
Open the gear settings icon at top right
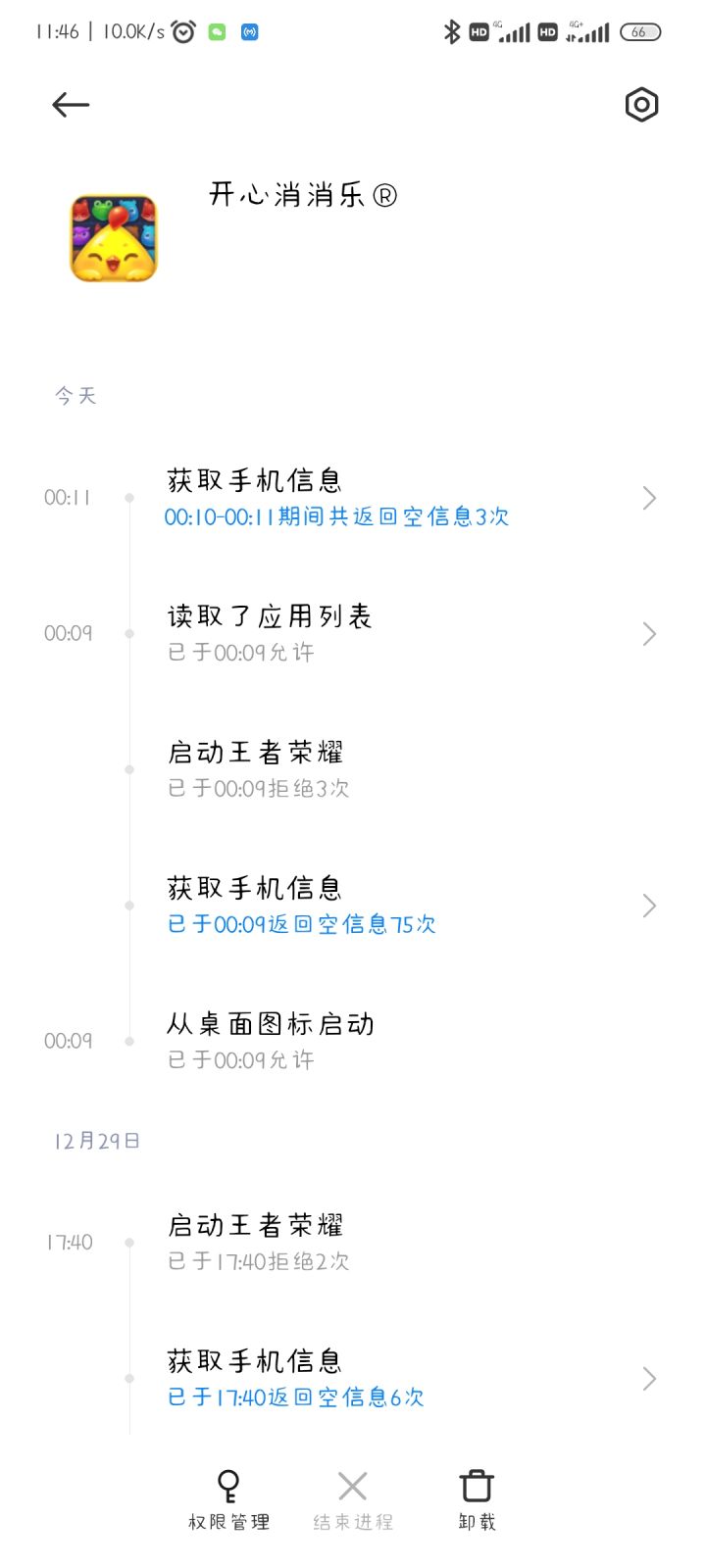point(641,104)
